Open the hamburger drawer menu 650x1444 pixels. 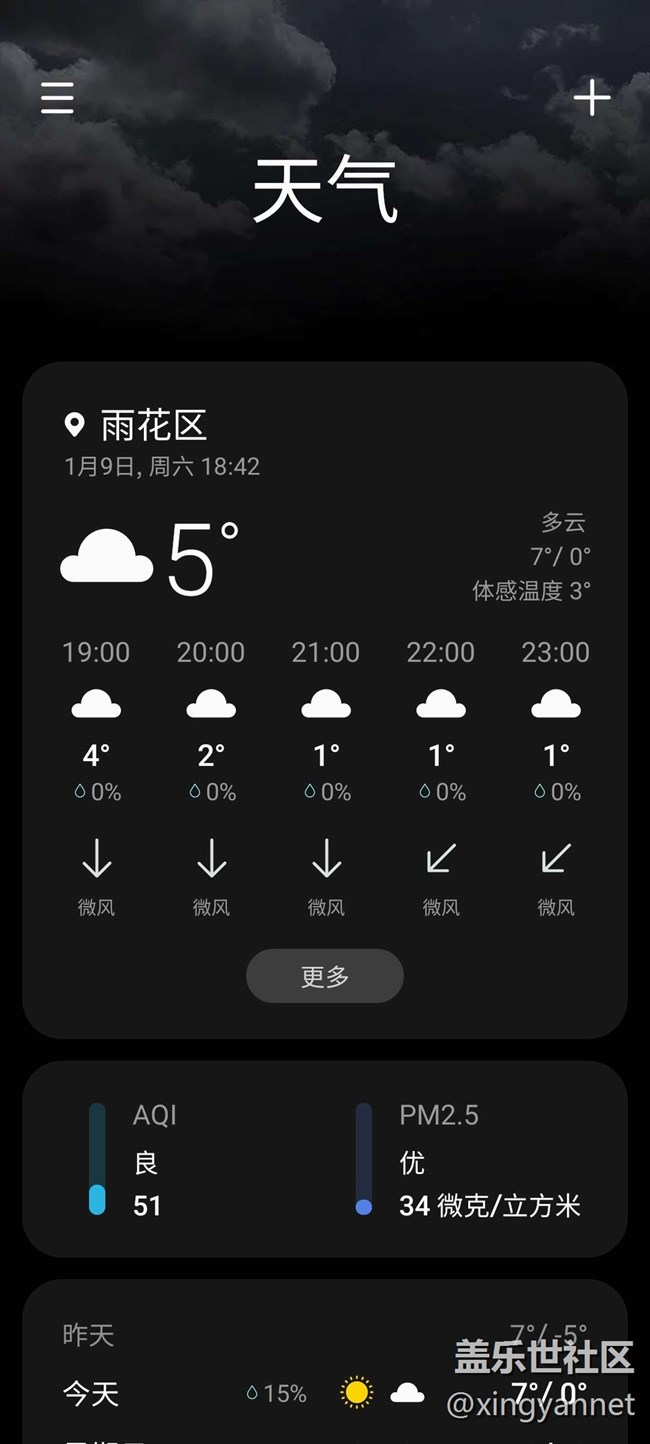pyautogui.click(x=57, y=98)
